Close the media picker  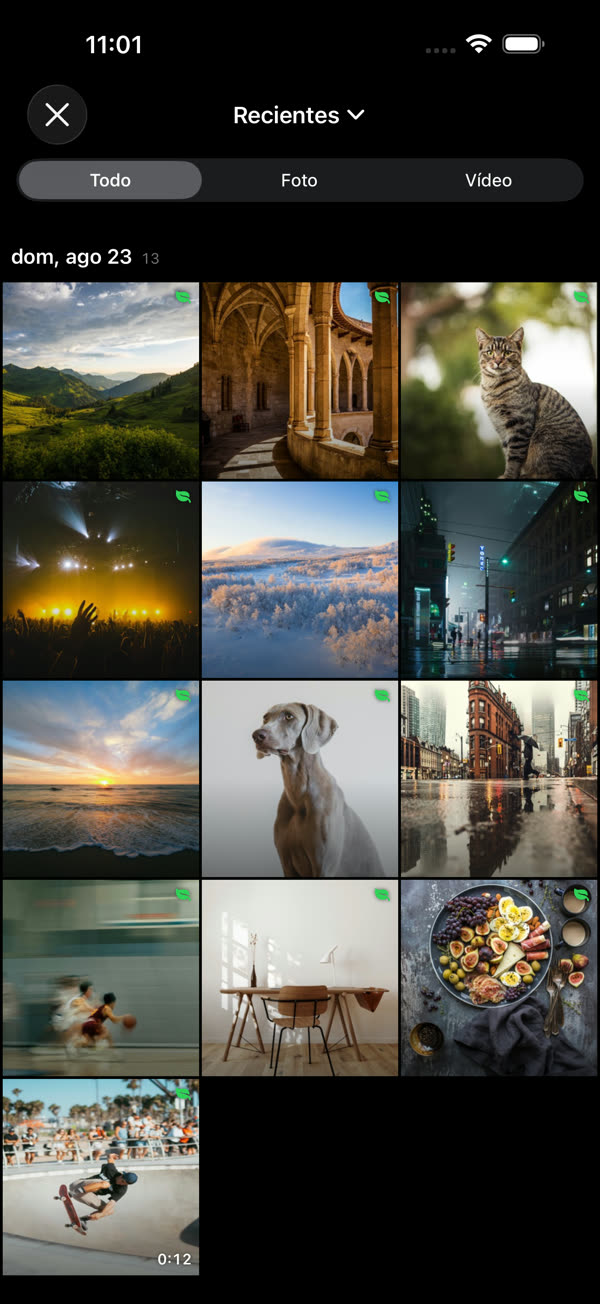[x=57, y=115]
